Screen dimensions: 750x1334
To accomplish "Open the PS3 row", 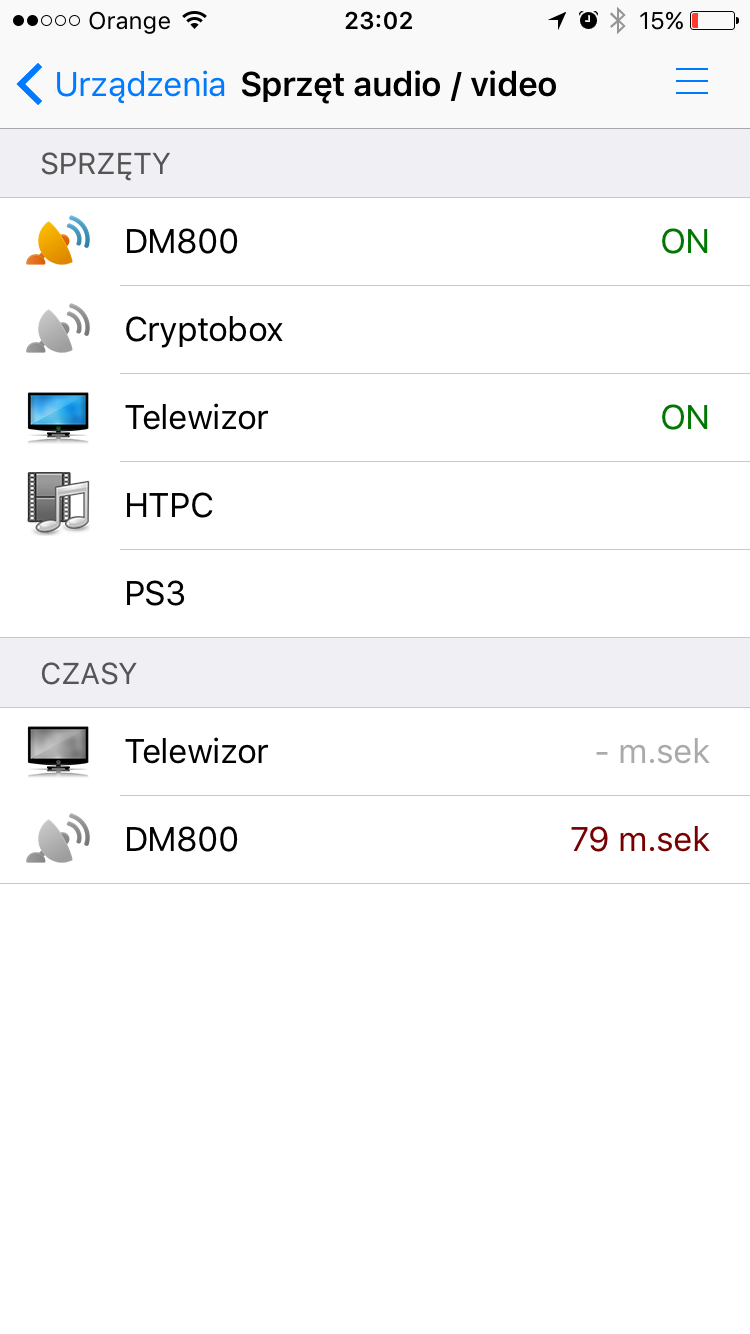I will tap(375, 594).
